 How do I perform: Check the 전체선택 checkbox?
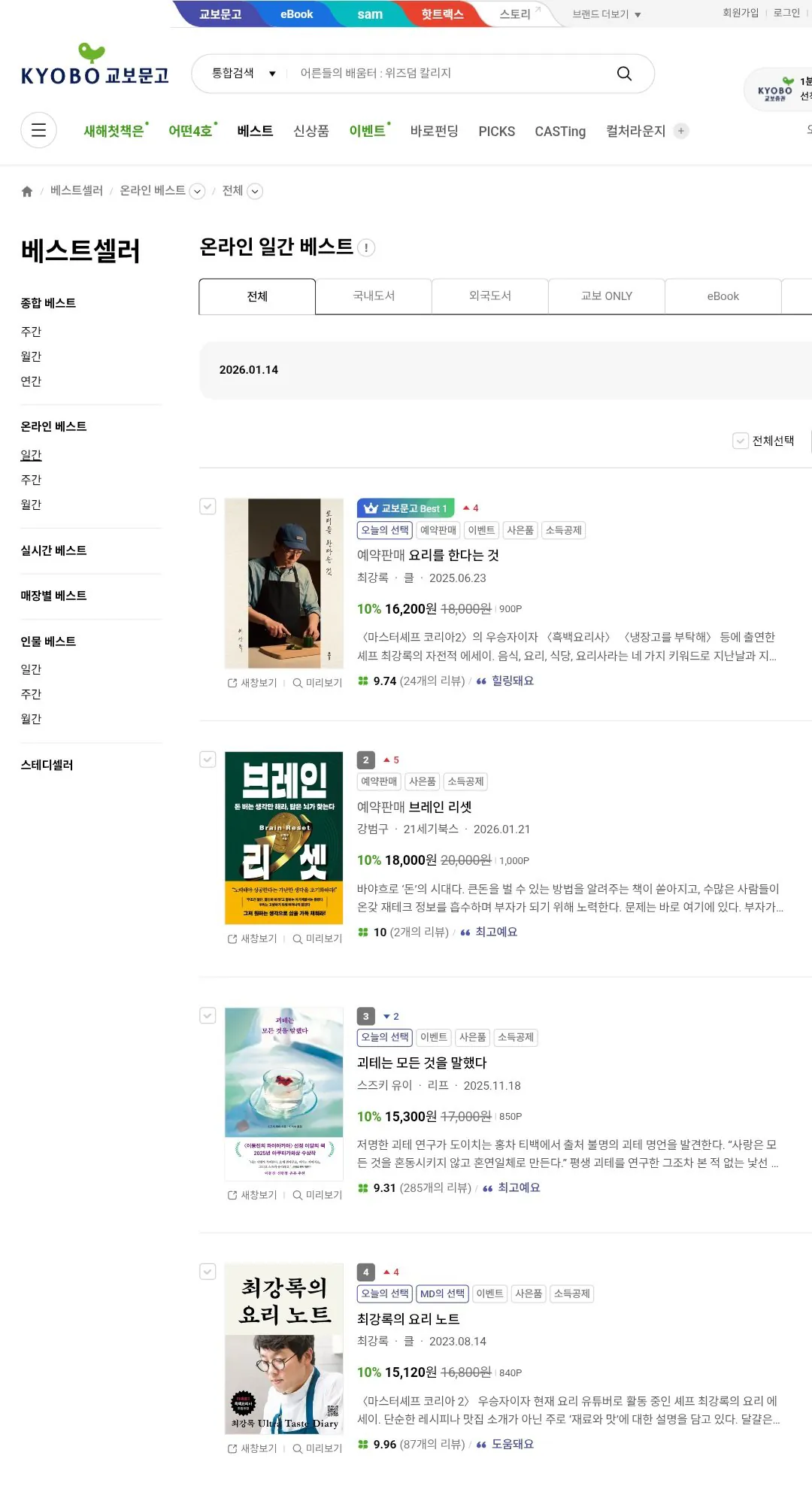click(741, 441)
